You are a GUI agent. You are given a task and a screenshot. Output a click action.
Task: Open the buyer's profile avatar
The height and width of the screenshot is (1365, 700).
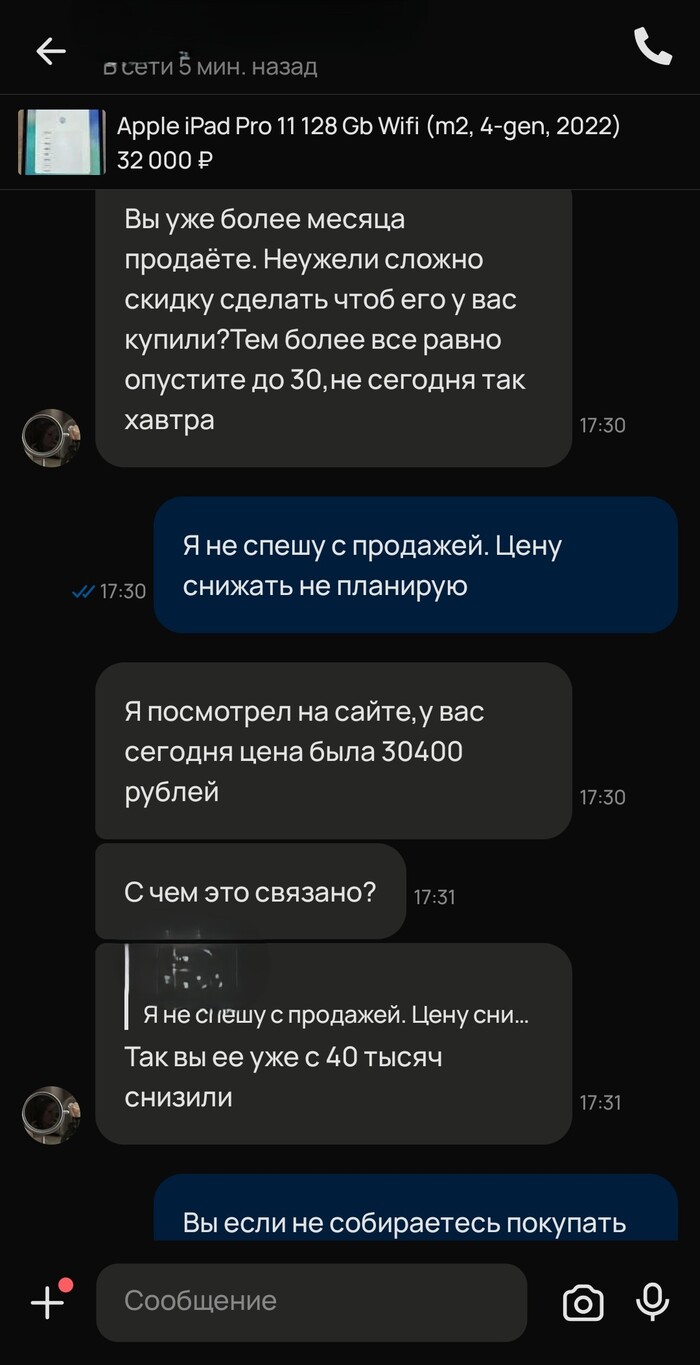51,1114
